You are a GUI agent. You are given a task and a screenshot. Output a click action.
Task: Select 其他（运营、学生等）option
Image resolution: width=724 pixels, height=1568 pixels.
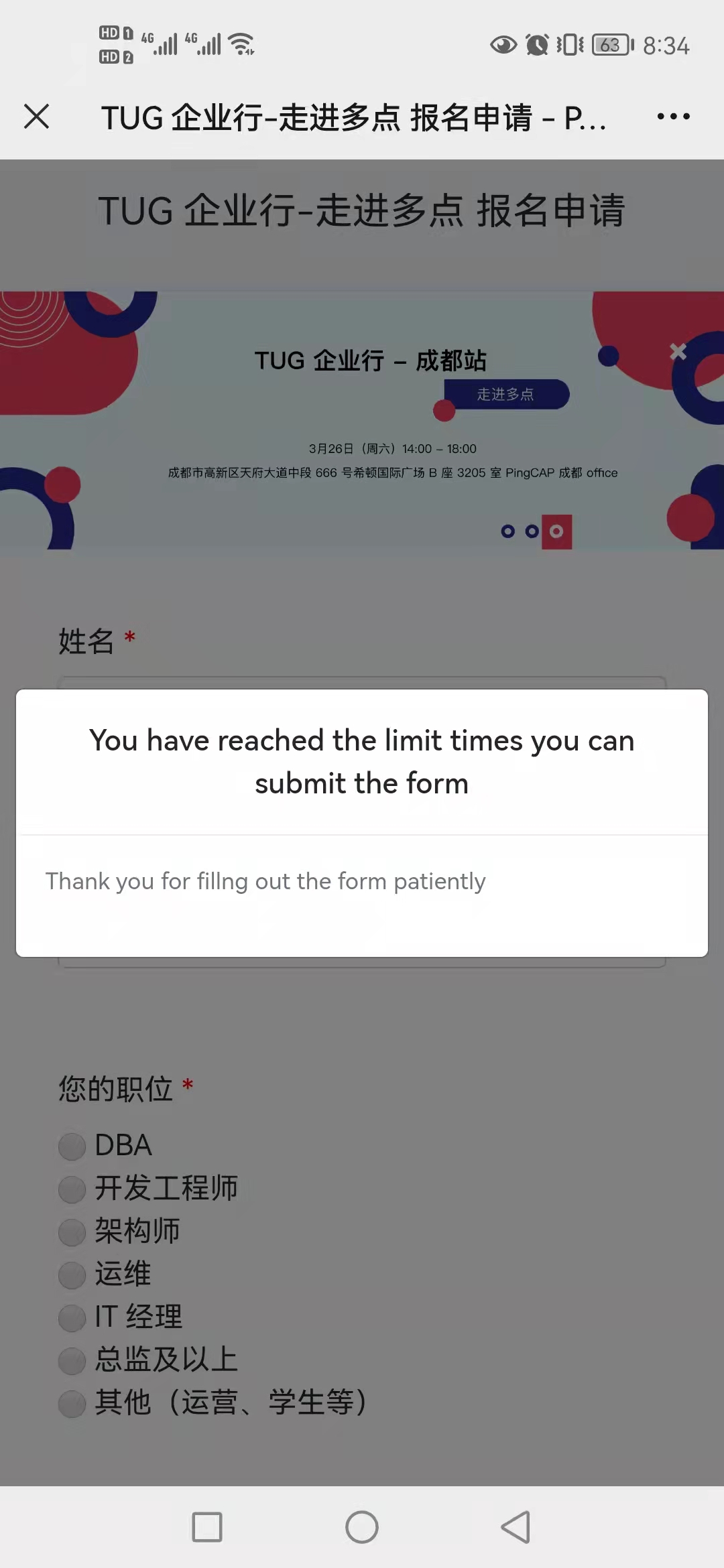click(72, 1404)
